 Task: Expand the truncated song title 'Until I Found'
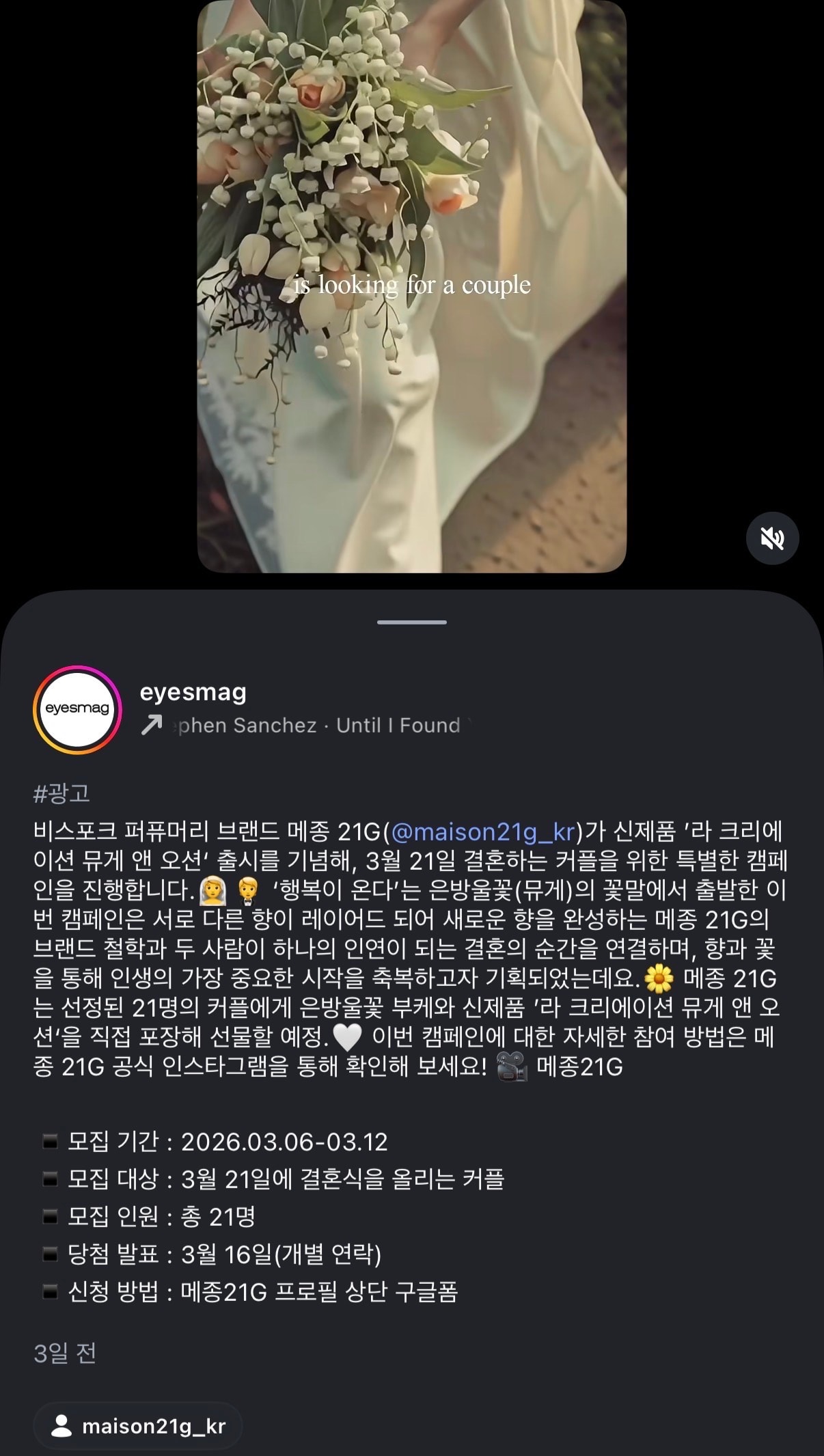395,726
